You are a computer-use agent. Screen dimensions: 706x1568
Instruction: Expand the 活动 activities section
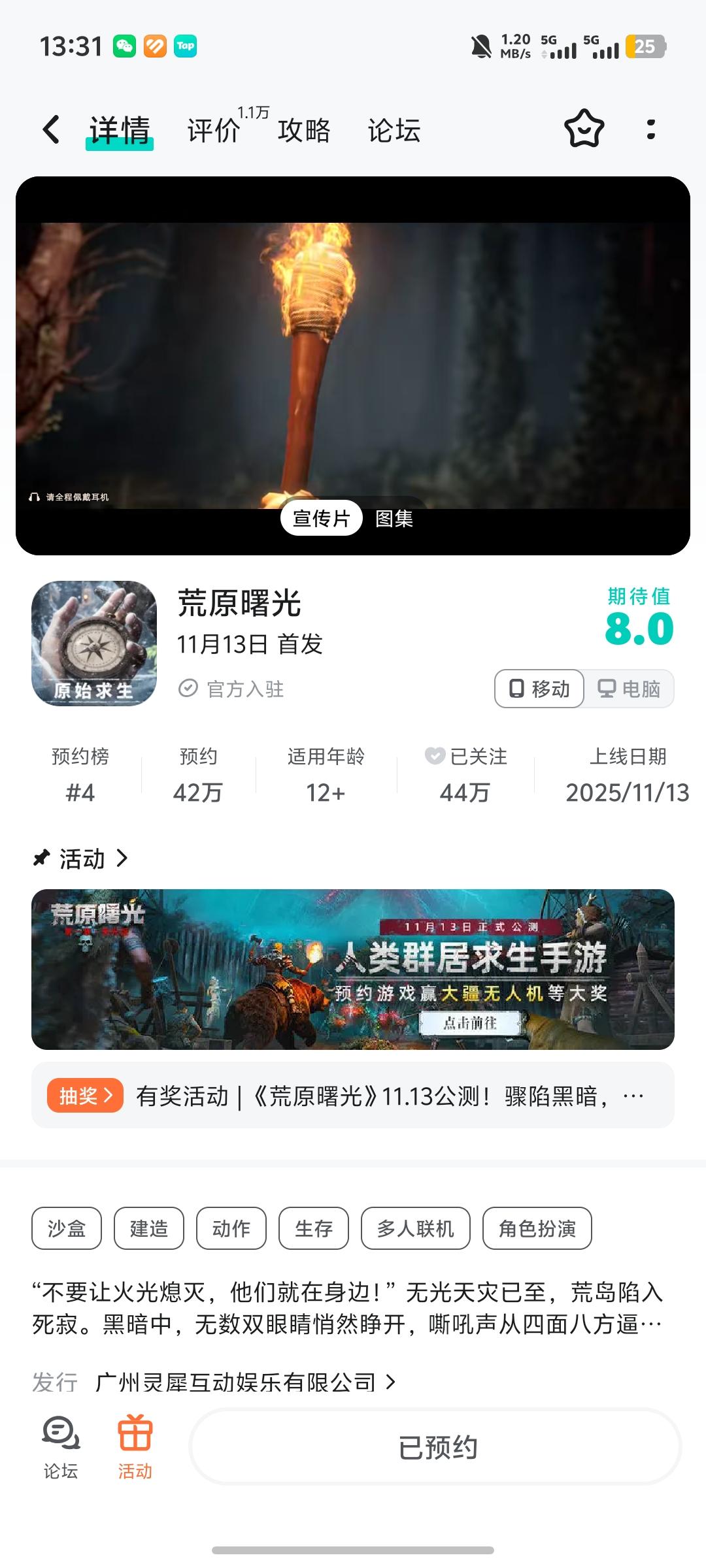click(x=82, y=858)
